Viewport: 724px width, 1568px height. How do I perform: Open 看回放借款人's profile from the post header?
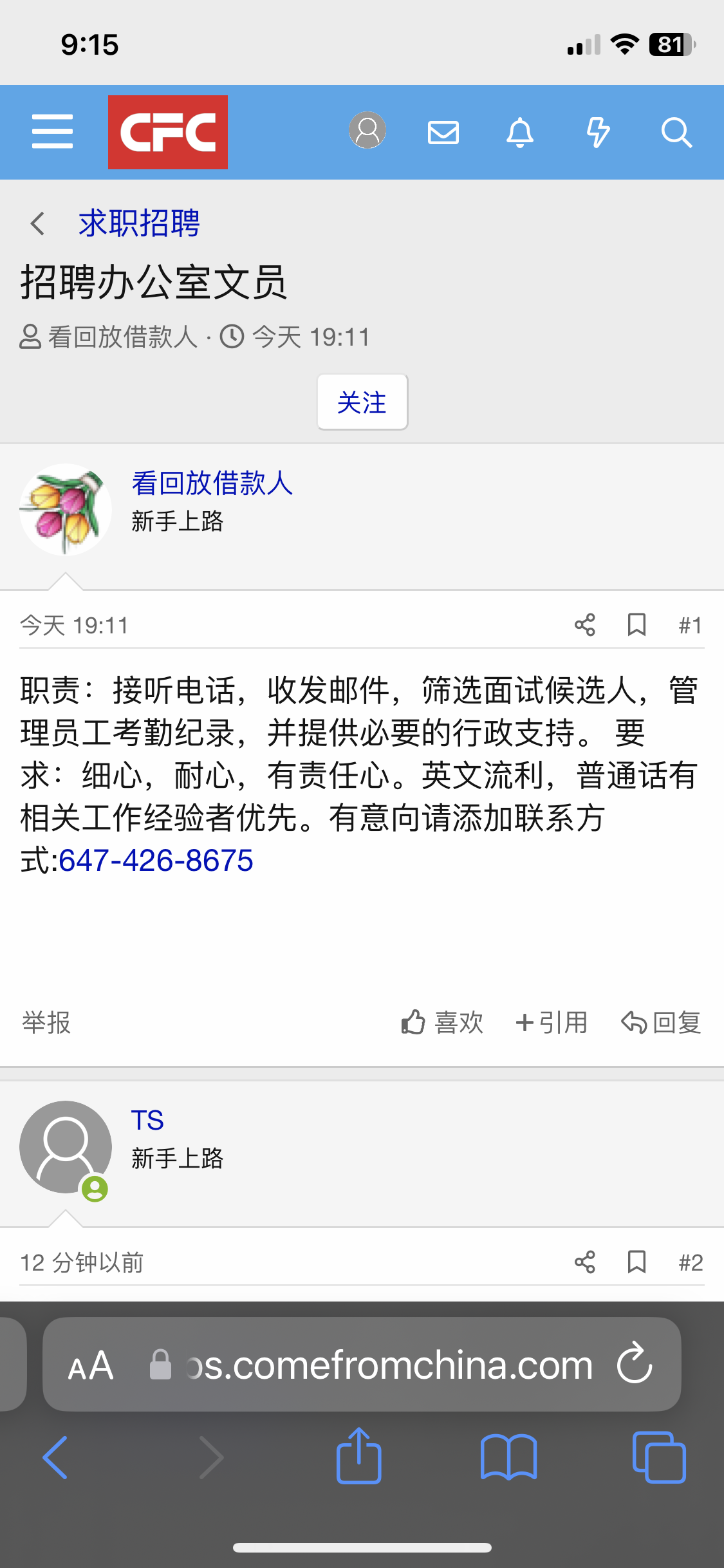pyautogui.click(x=212, y=483)
